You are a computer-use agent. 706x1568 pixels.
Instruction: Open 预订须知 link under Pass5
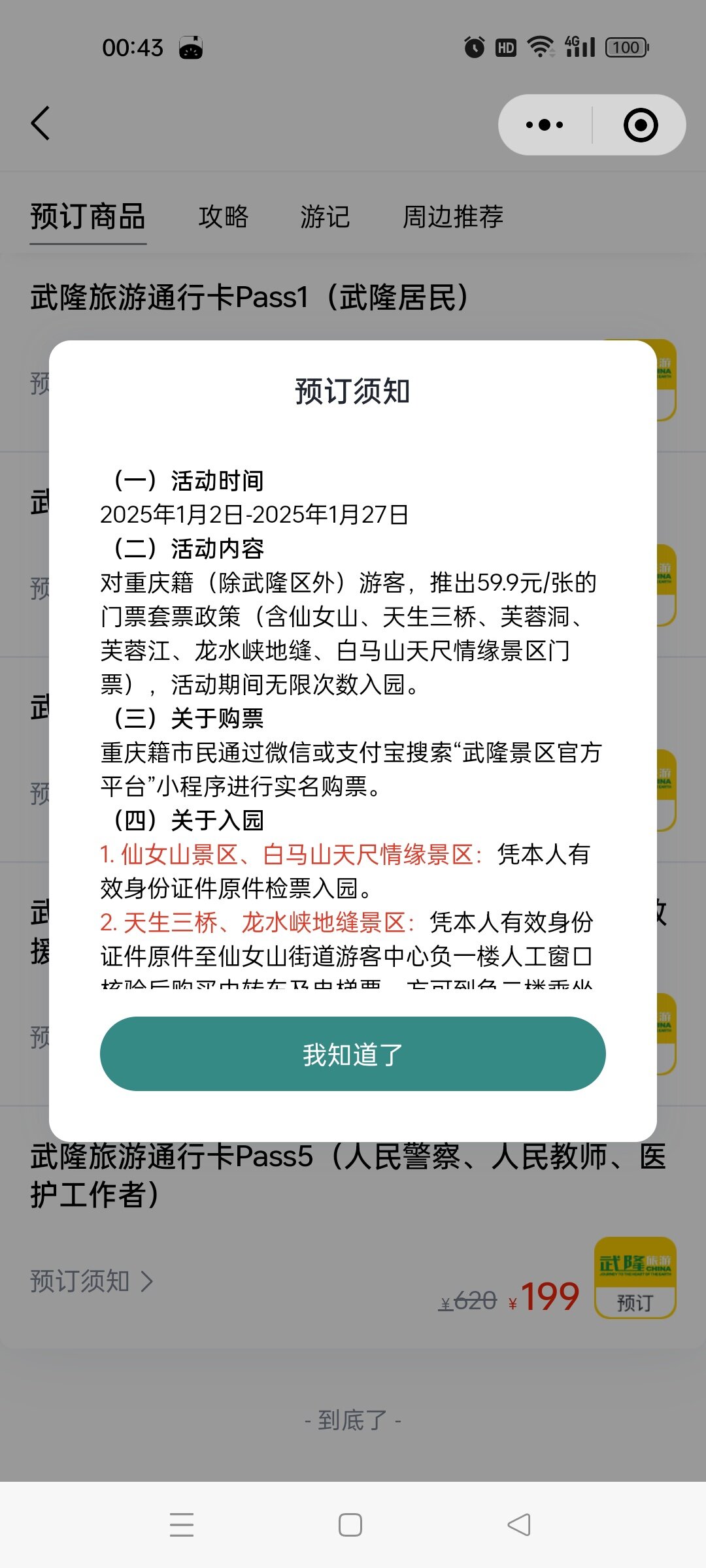coord(92,1281)
